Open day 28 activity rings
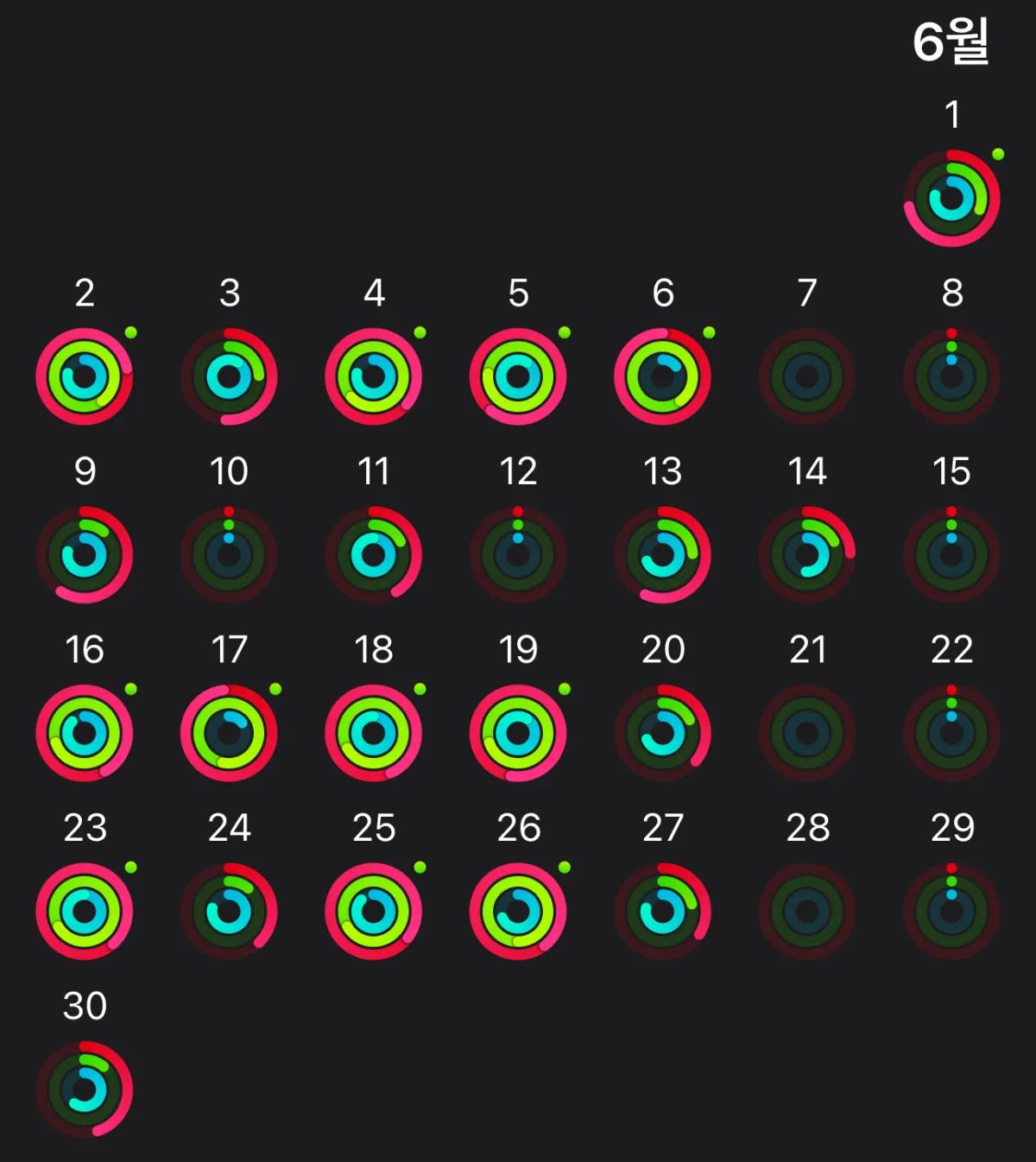This screenshot has height=1162, width=1036. click(807, 912)
